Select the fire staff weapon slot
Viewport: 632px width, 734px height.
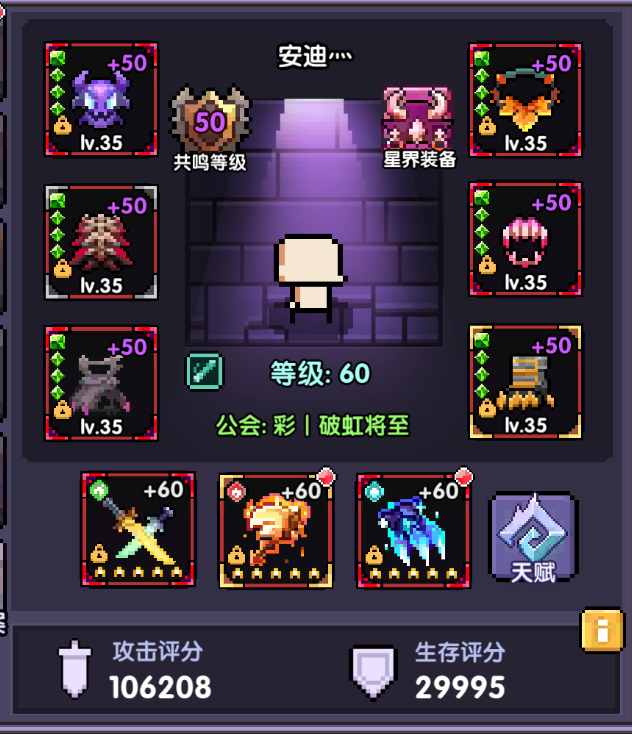[275, 529]
